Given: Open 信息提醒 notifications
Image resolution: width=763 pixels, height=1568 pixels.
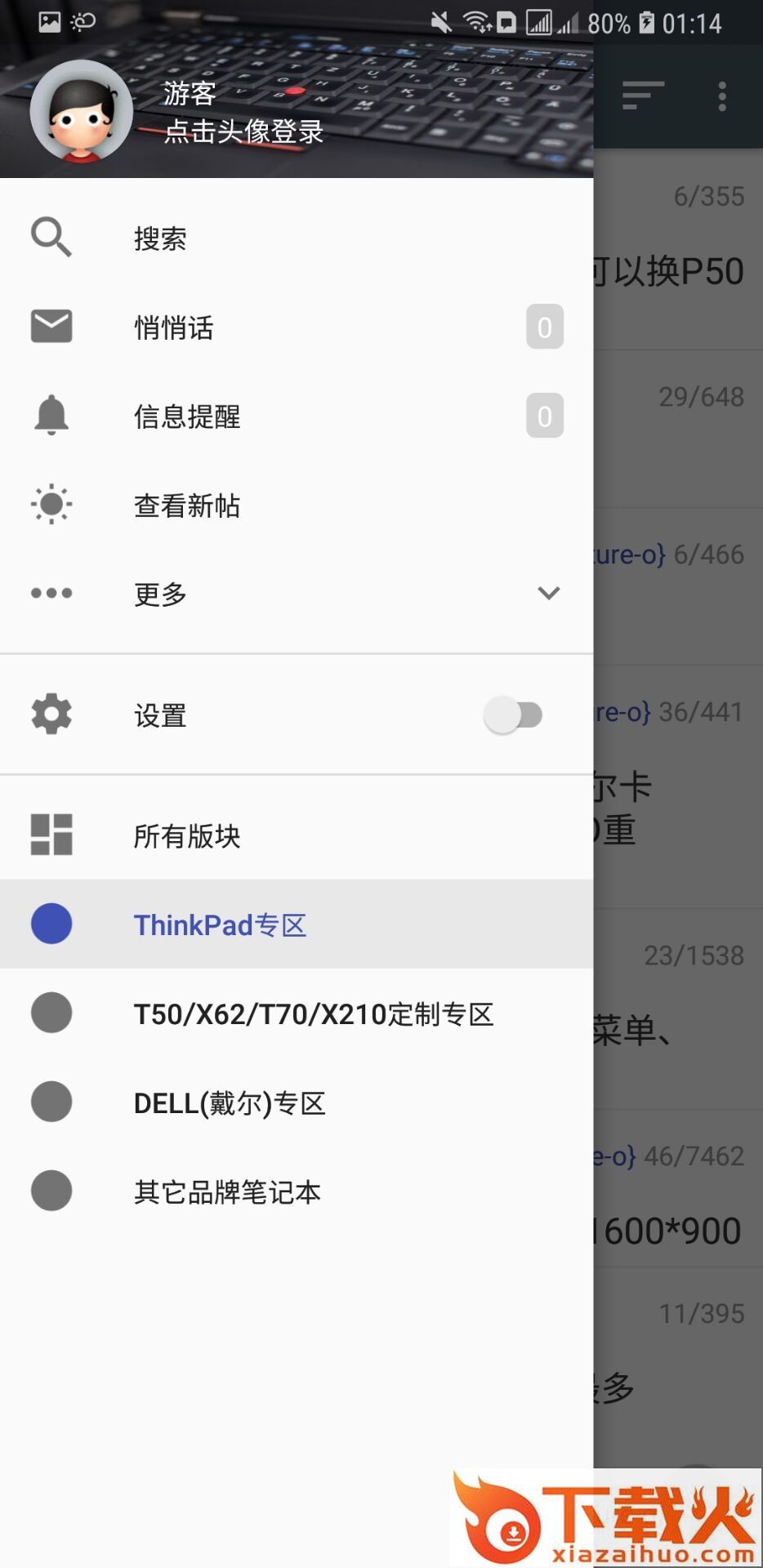Looking at the screenshot, I should pos(187,416).
